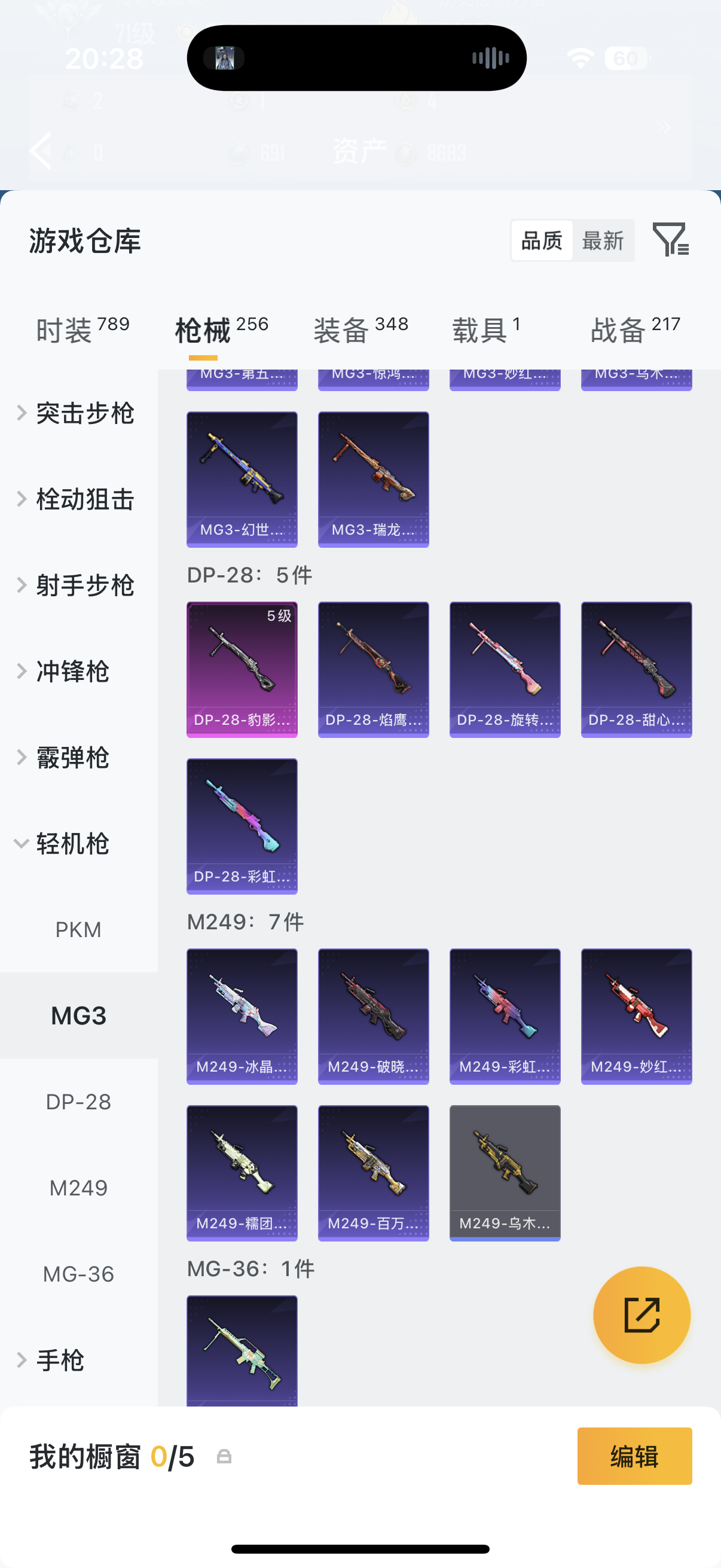721x1568 pixels.
Task: Select PKM in the sidebar
Action: [78, 929]
